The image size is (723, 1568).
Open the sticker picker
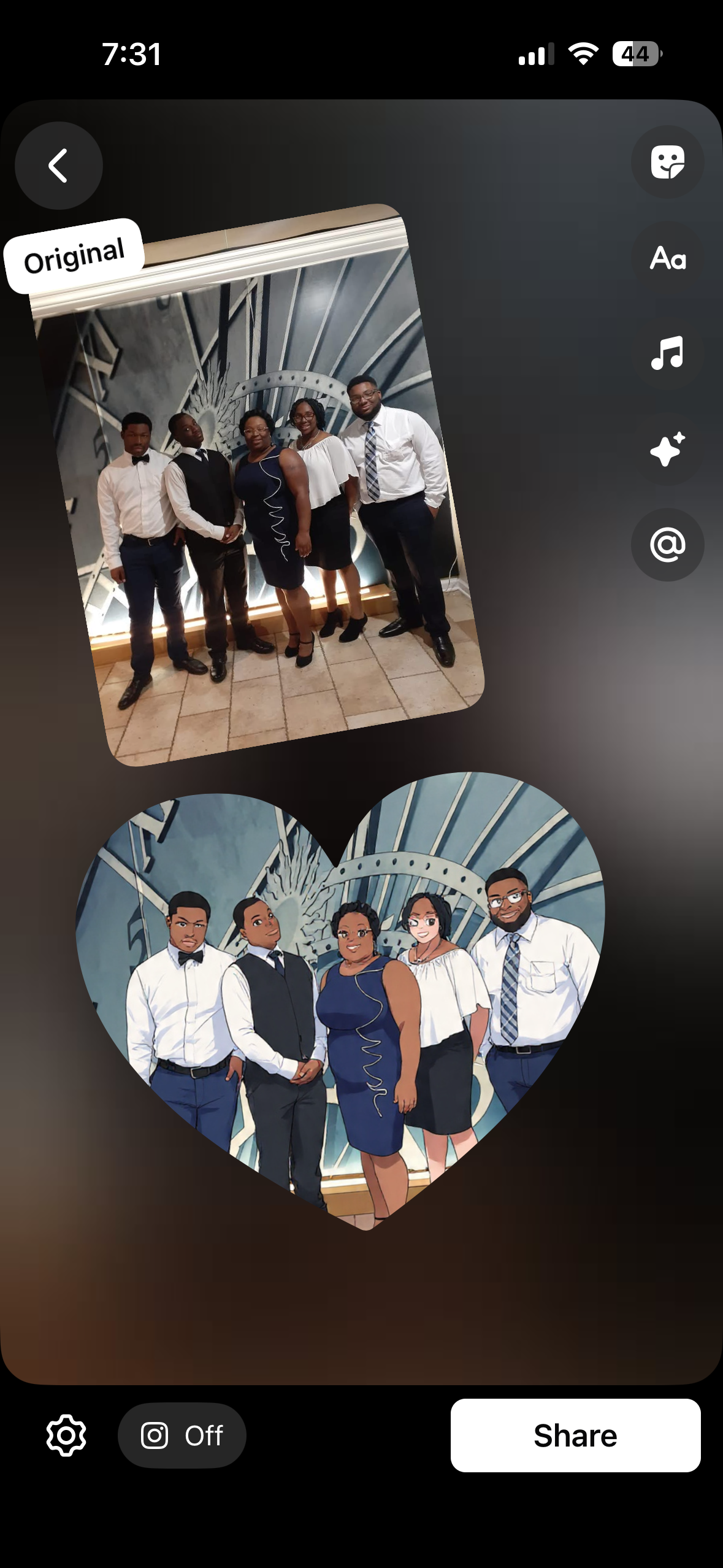[x=667, y=162]
